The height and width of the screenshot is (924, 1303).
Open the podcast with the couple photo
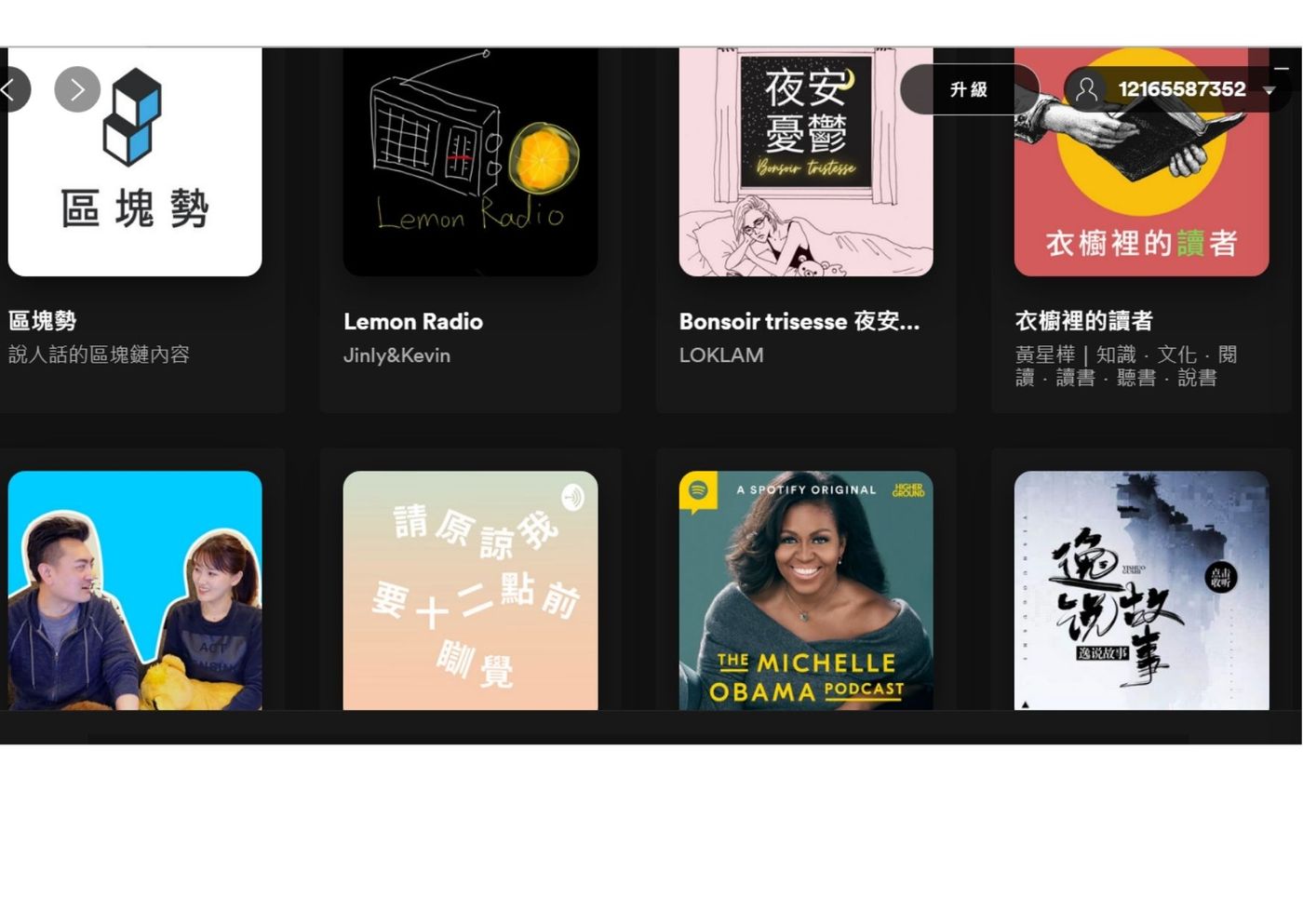click(x=135, y=590)
